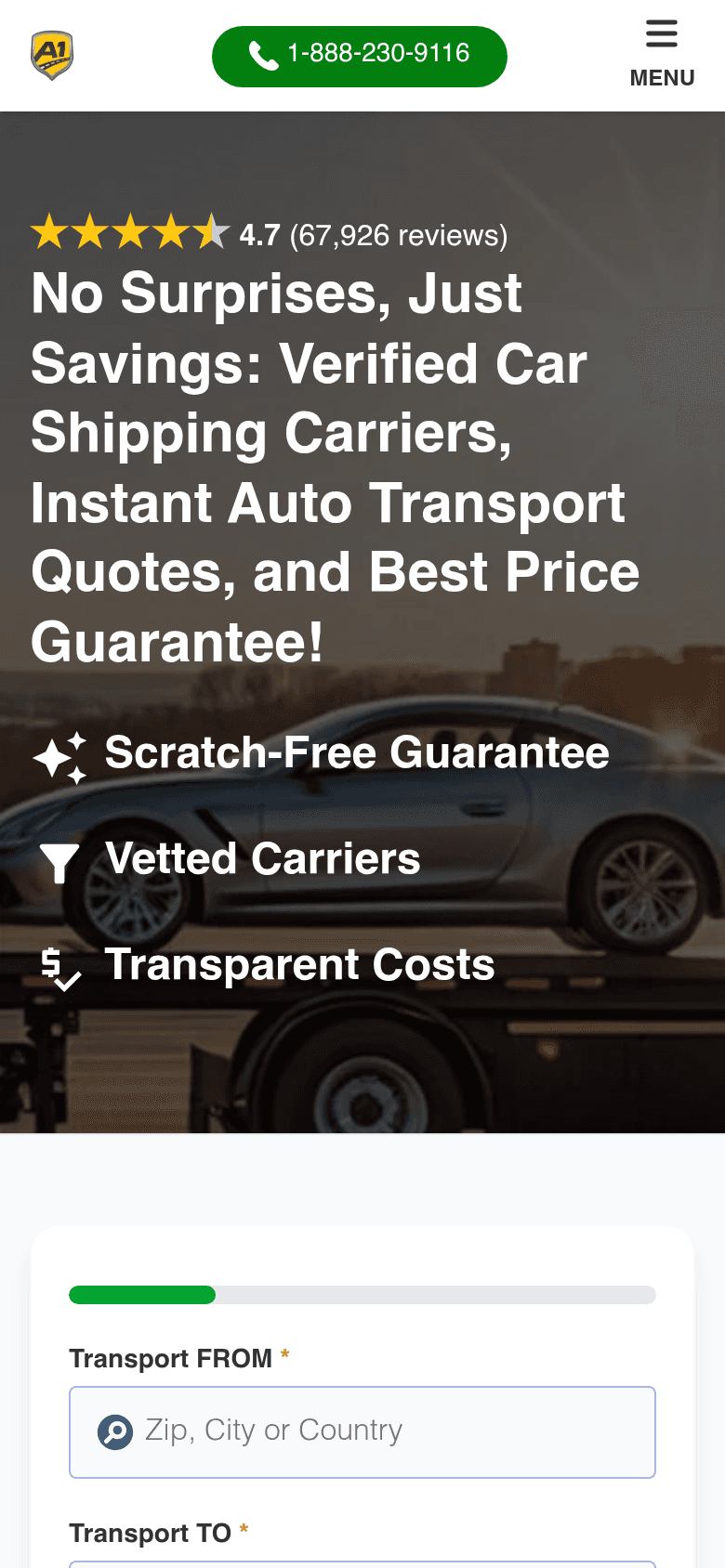Select the MENU label
The width and height of the screenshot is (725, 1568).
(x=662, y=78)
